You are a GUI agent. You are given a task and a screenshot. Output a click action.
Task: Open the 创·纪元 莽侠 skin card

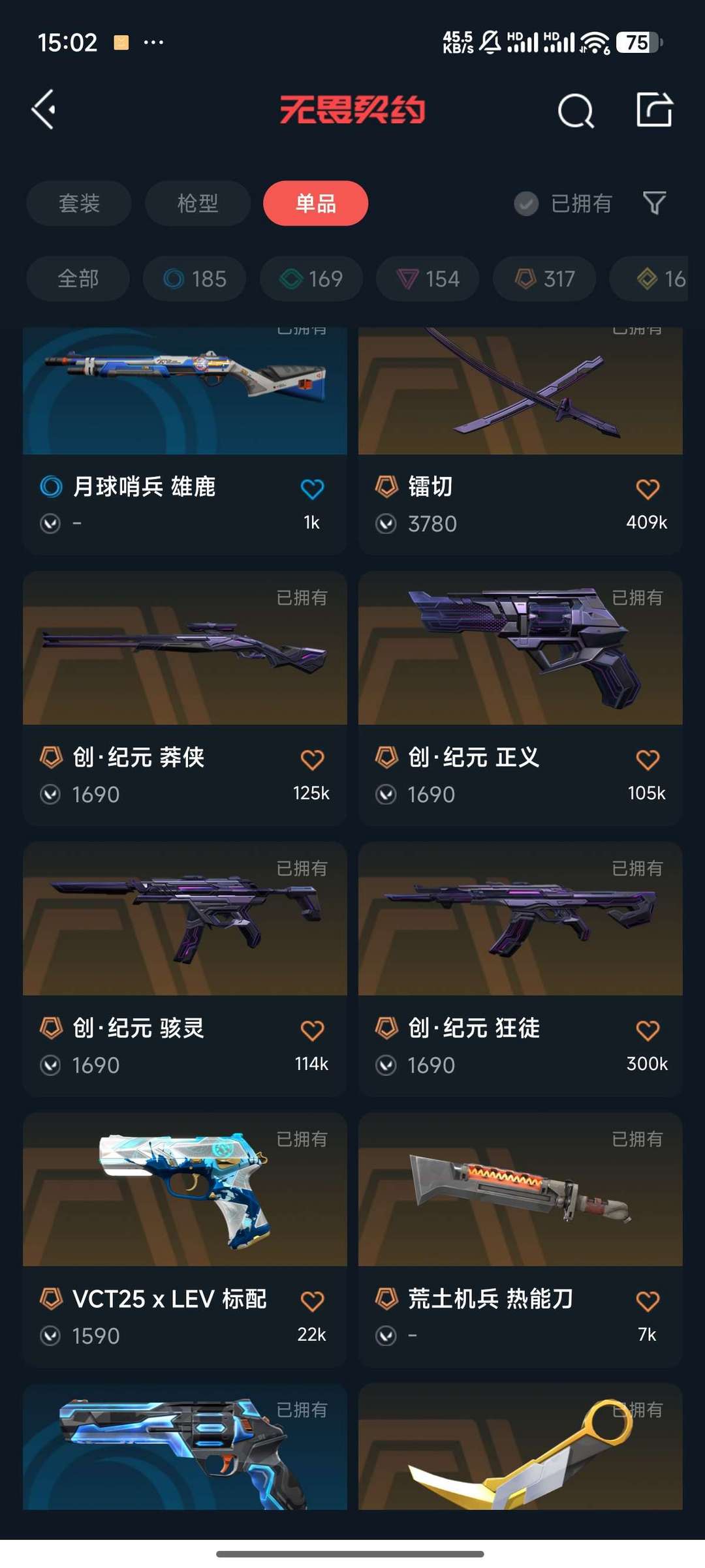pos(185,698)
